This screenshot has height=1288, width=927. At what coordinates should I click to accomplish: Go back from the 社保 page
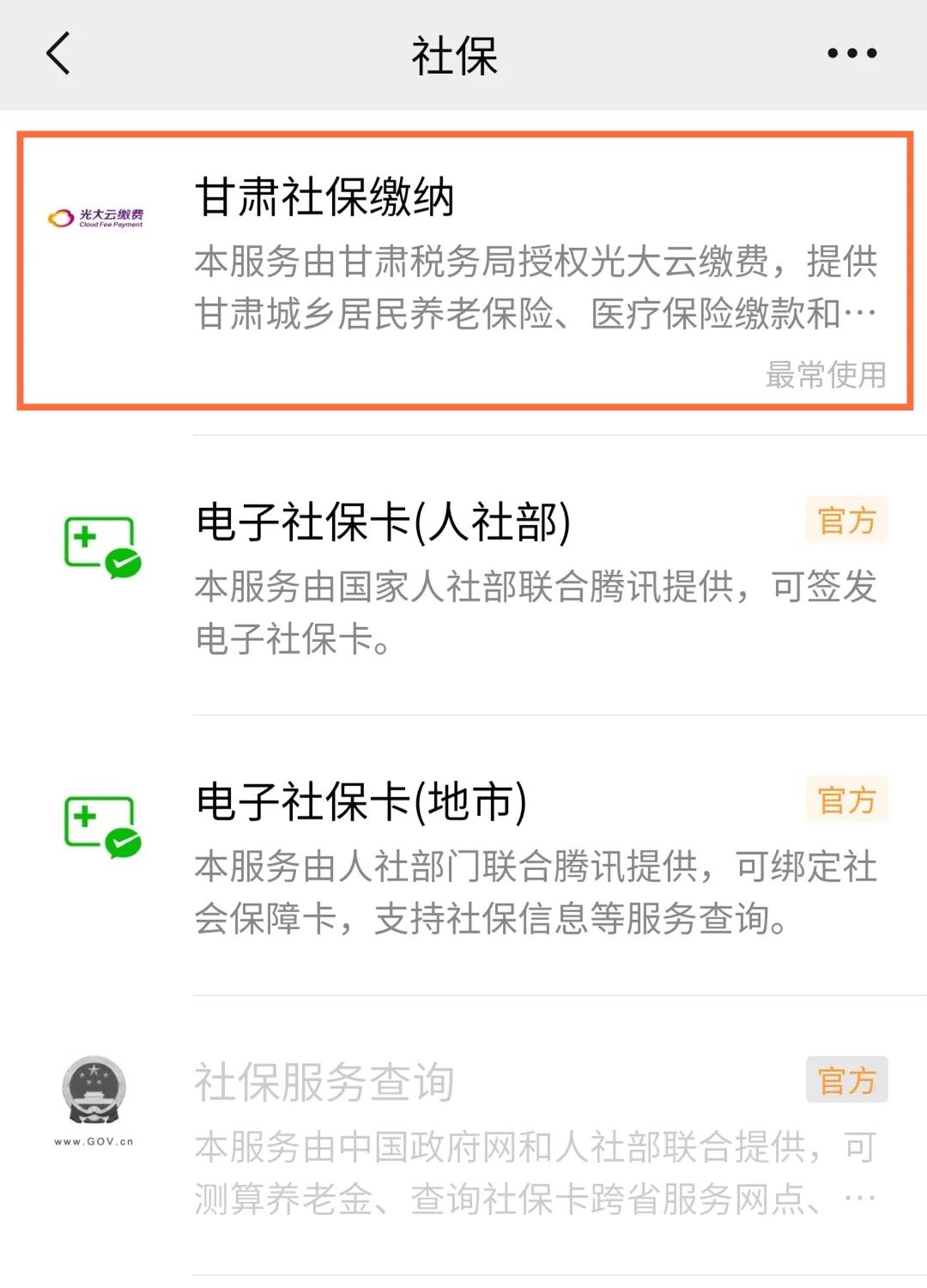tap(58, 54)
